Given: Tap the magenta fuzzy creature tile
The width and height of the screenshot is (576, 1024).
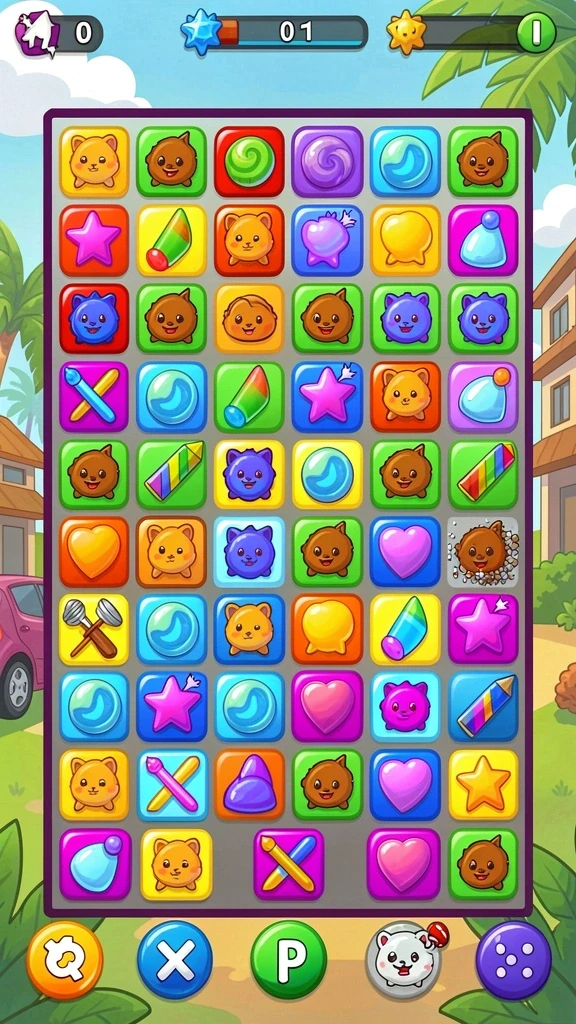Looking at the screenshot, I should pos(405,707).
